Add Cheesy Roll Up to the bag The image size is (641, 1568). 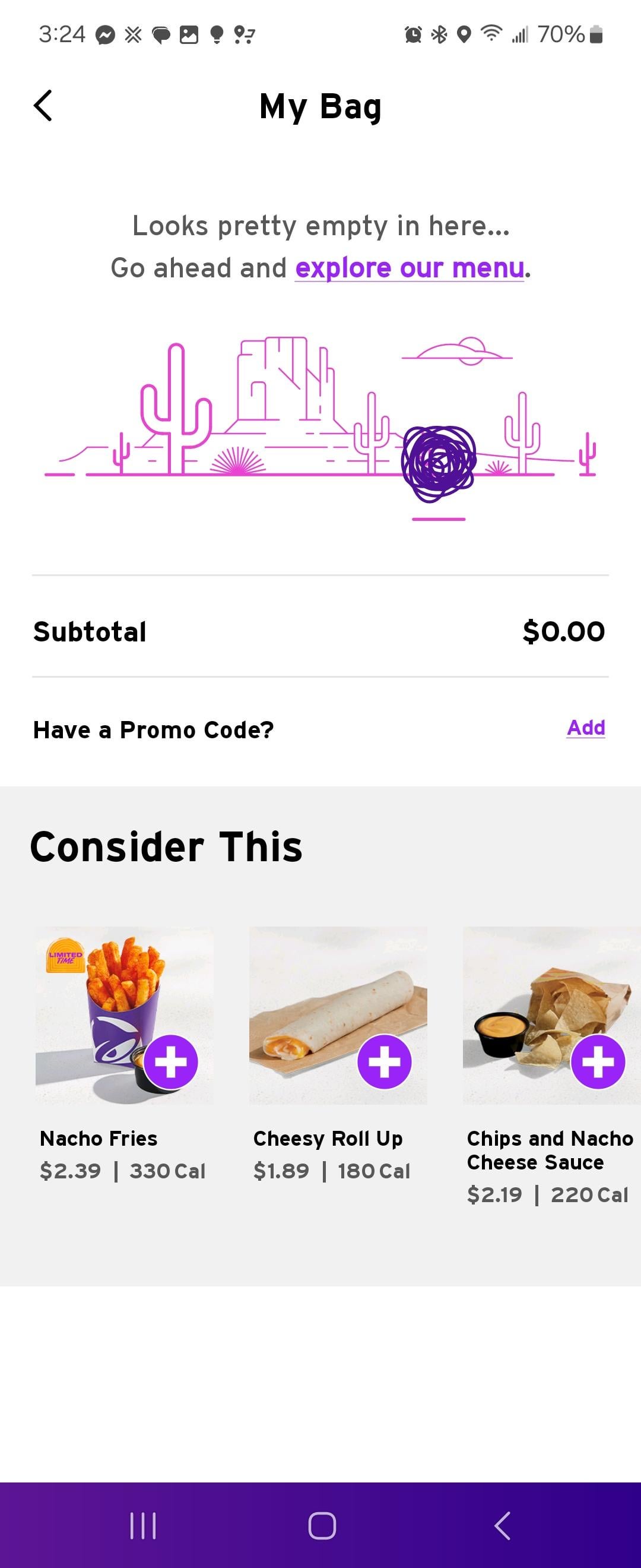[x=385, y=1062]
